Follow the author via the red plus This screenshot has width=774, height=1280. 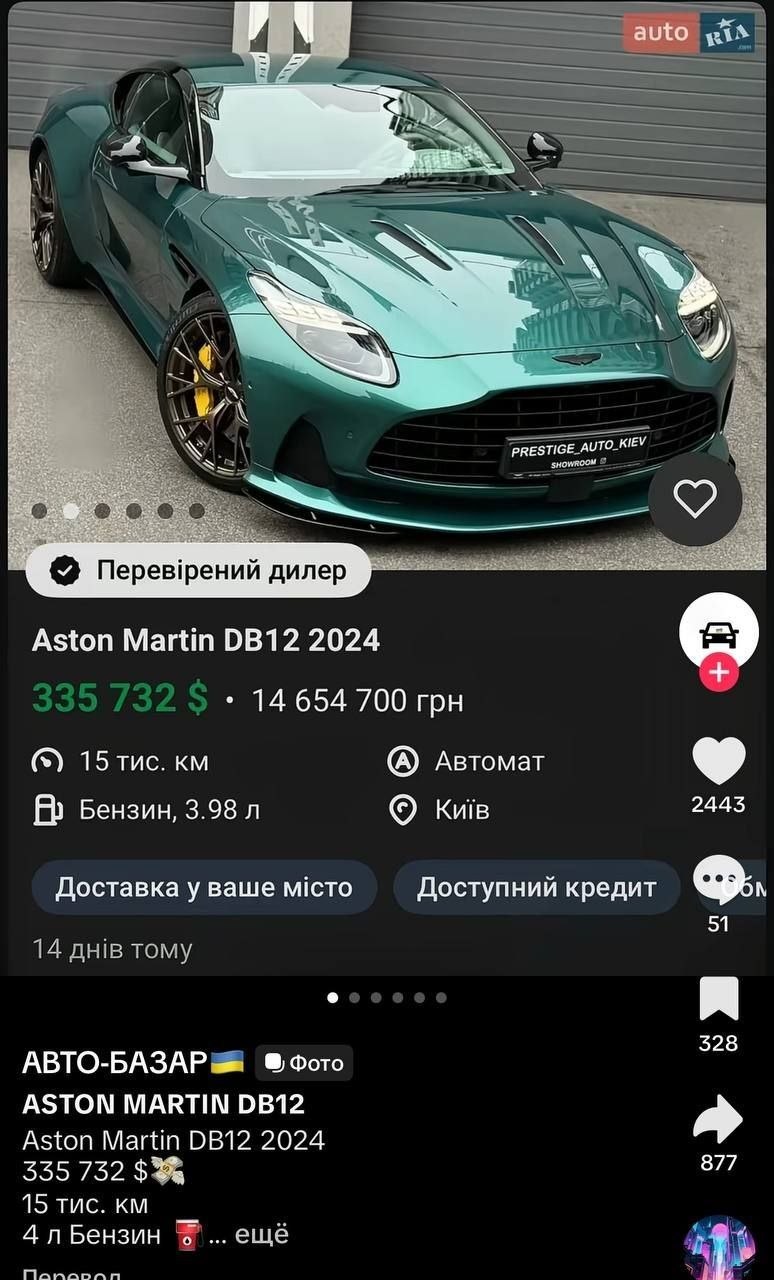pos(719,673)
